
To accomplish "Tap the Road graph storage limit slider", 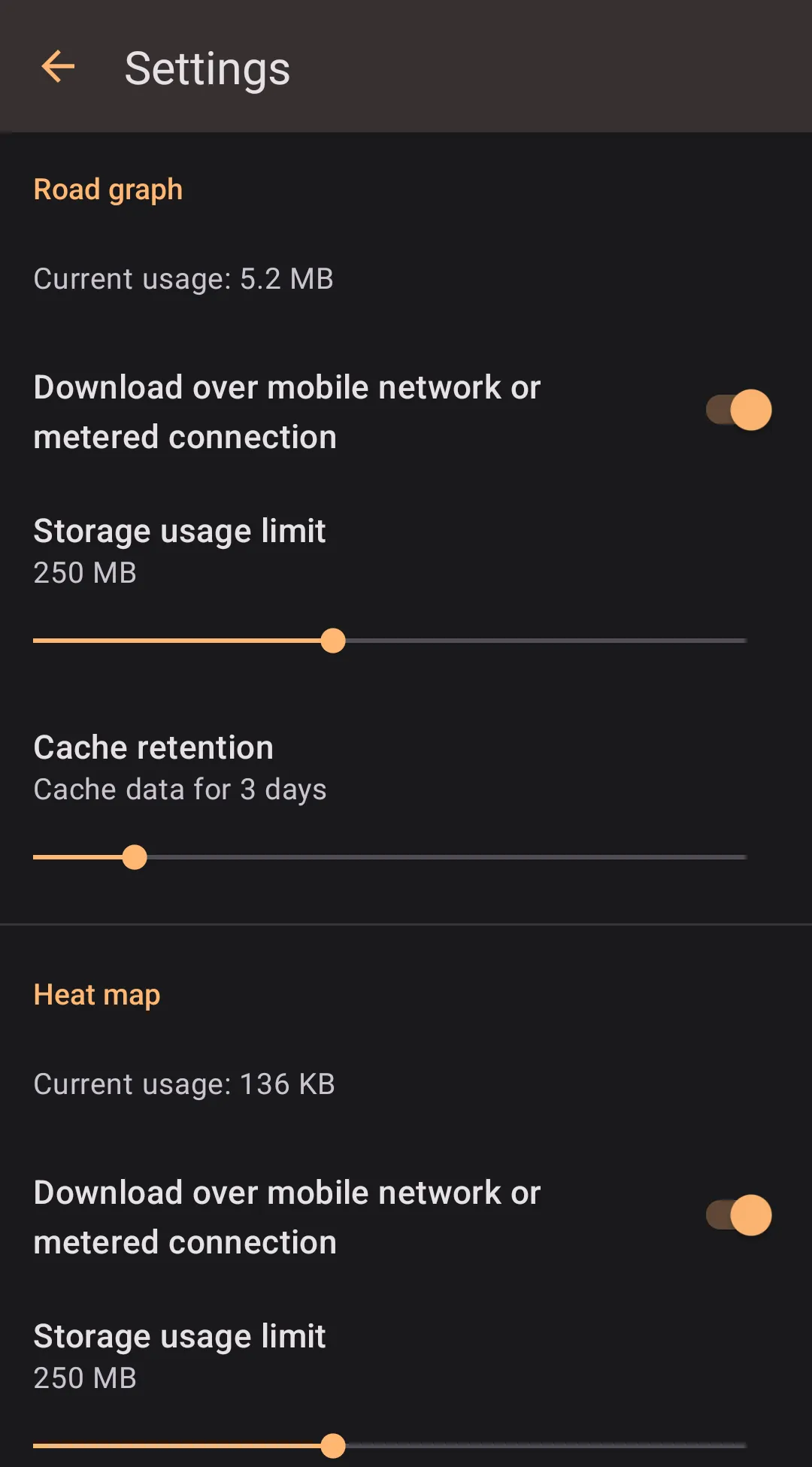I will 332,641.
